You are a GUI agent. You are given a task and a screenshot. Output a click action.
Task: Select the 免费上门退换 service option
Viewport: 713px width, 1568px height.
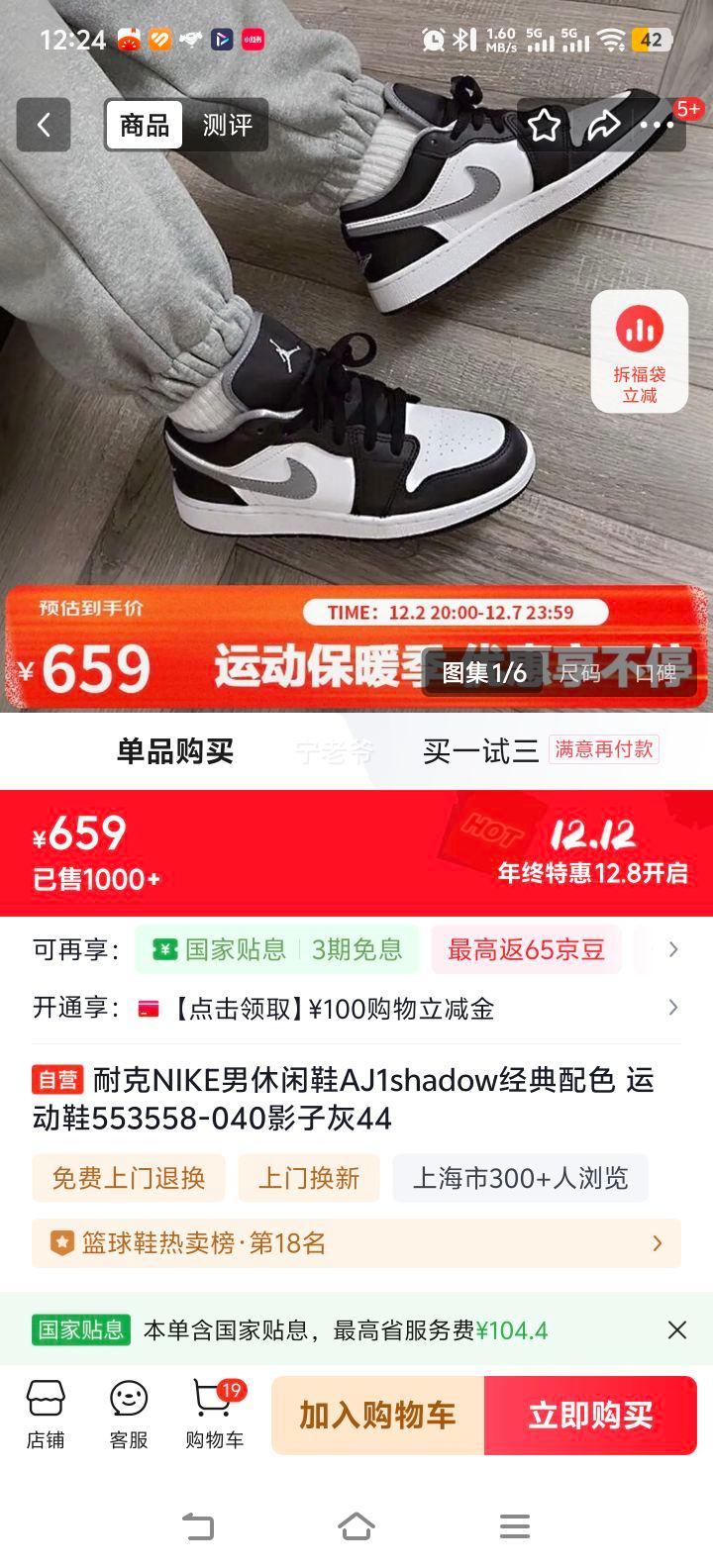click(129, 1178)
